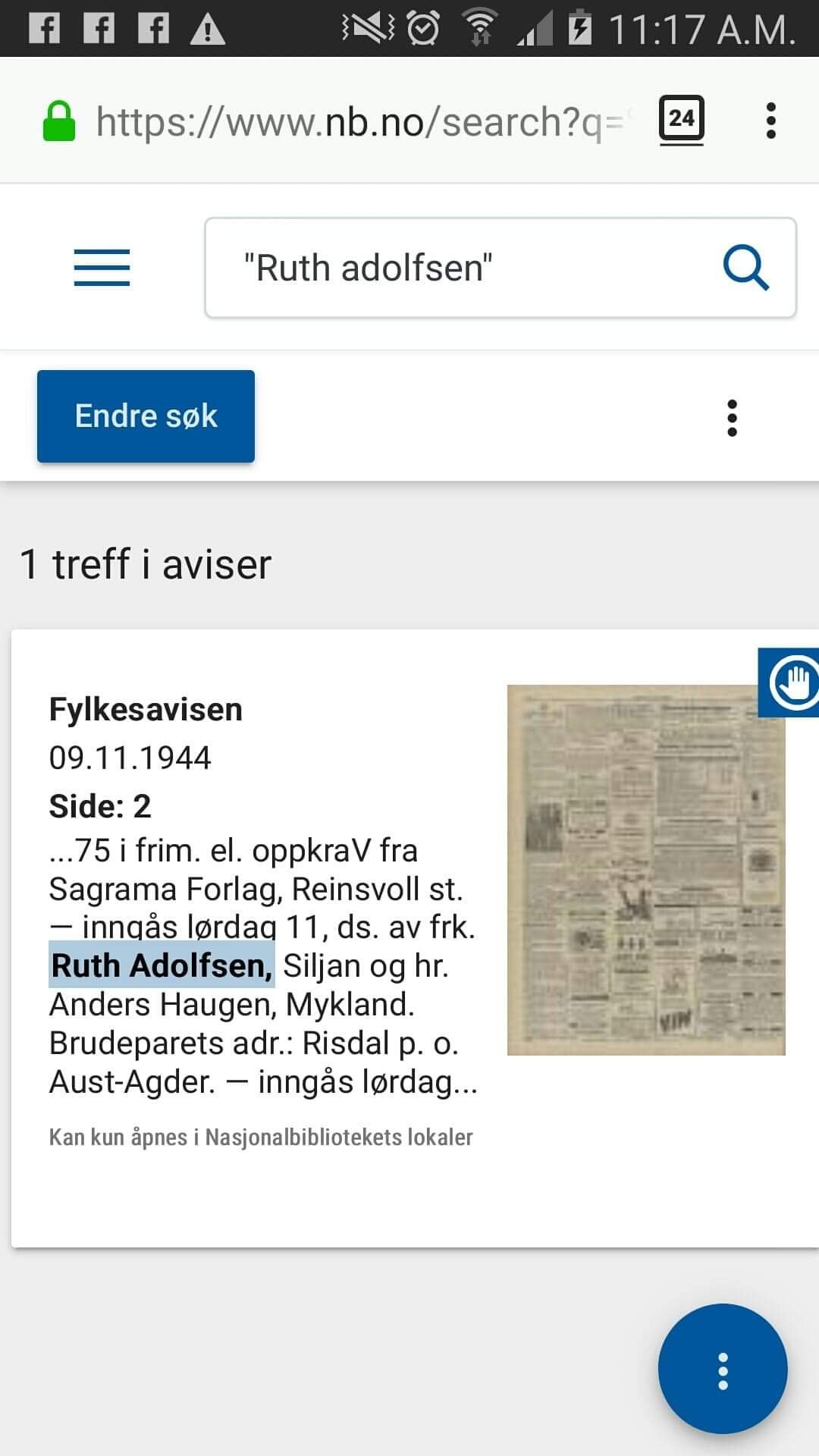
Task: Open the browser's overflow menu
Action: coord(770,121)
